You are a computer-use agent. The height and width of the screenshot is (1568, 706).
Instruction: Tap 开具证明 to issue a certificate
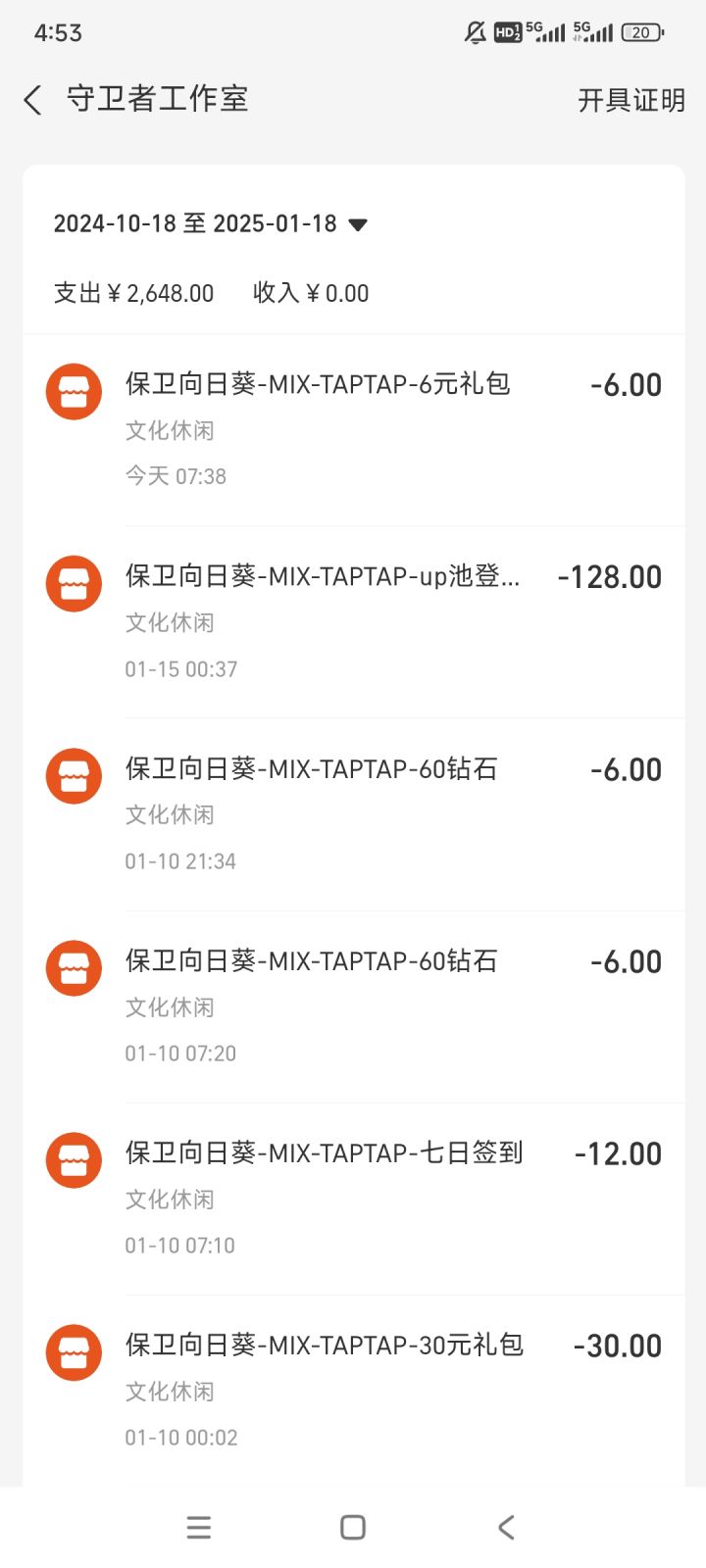tap(630, 100)
